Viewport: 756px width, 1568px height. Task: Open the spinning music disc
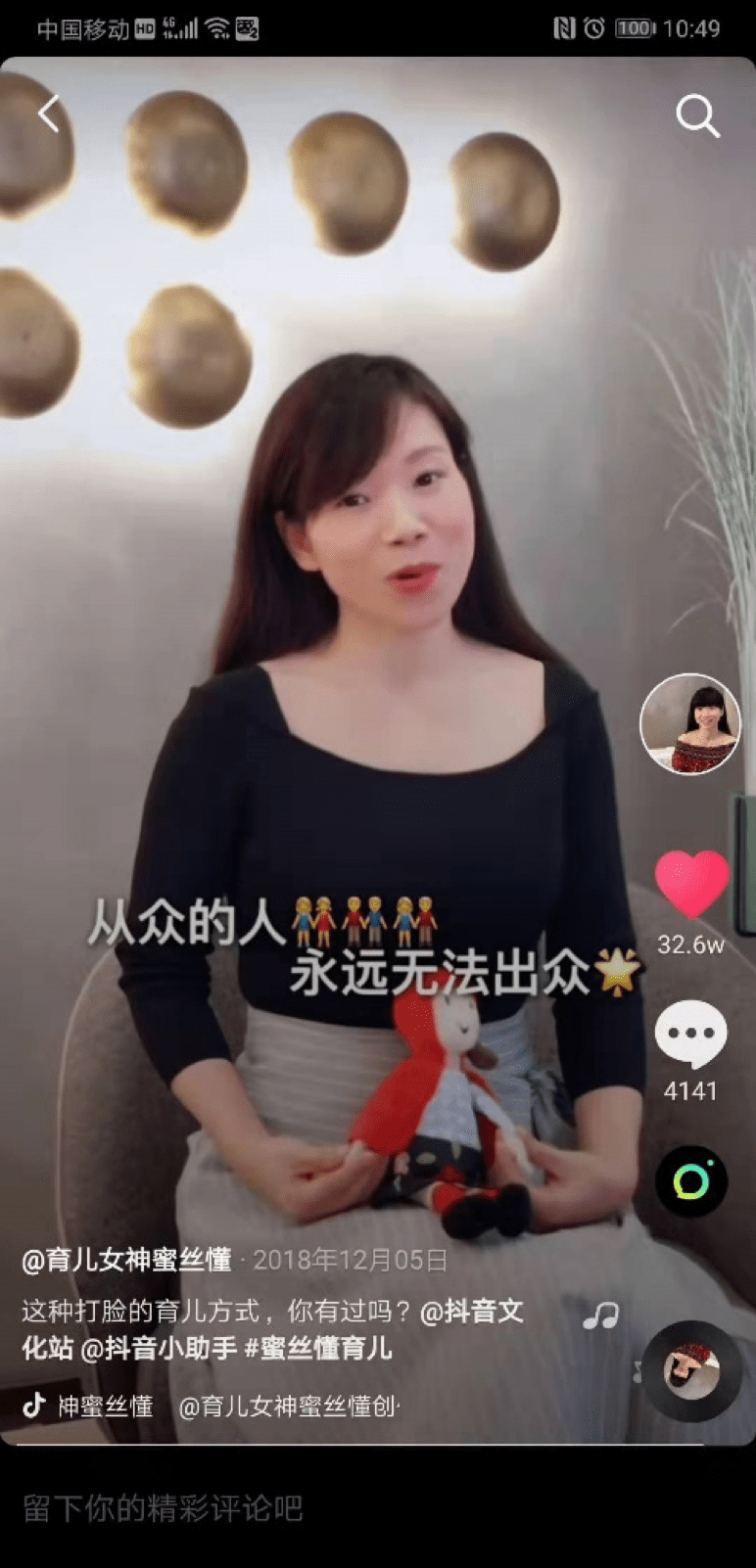tap(691, 1371)
